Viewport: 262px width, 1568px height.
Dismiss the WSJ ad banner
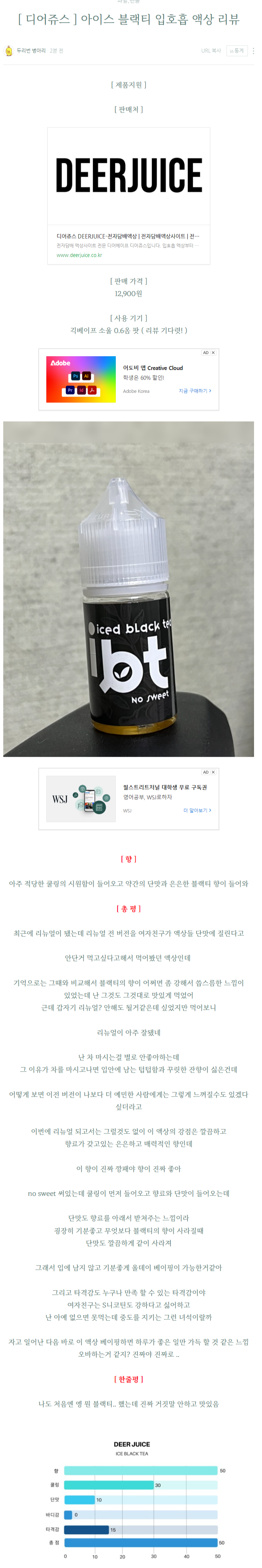click(x=213, y=772)
